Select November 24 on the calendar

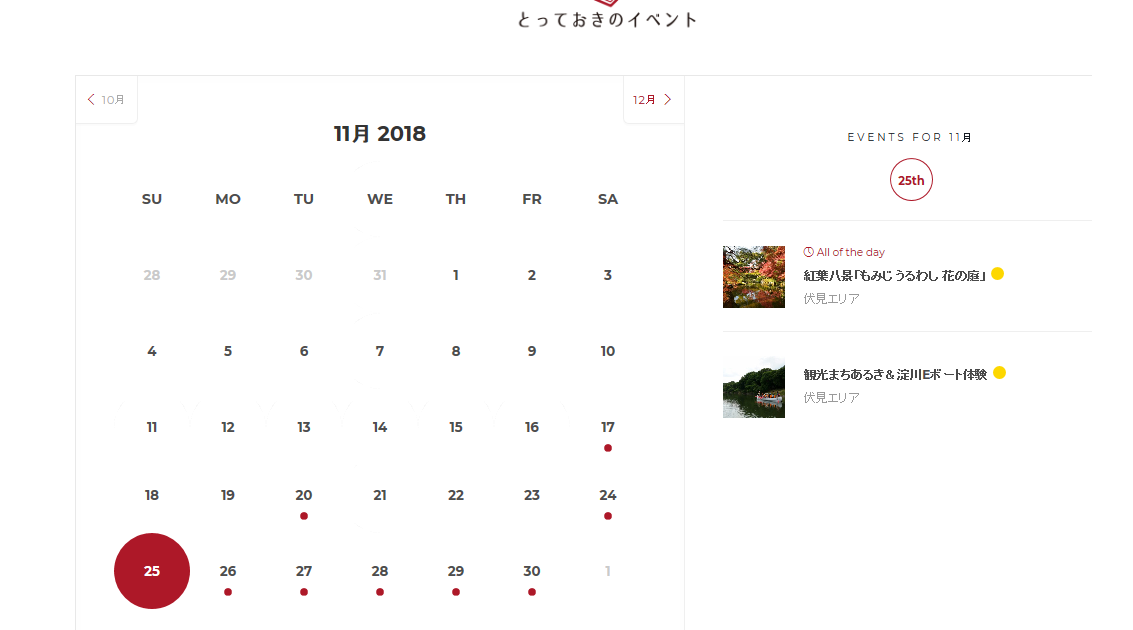point(607,496)
